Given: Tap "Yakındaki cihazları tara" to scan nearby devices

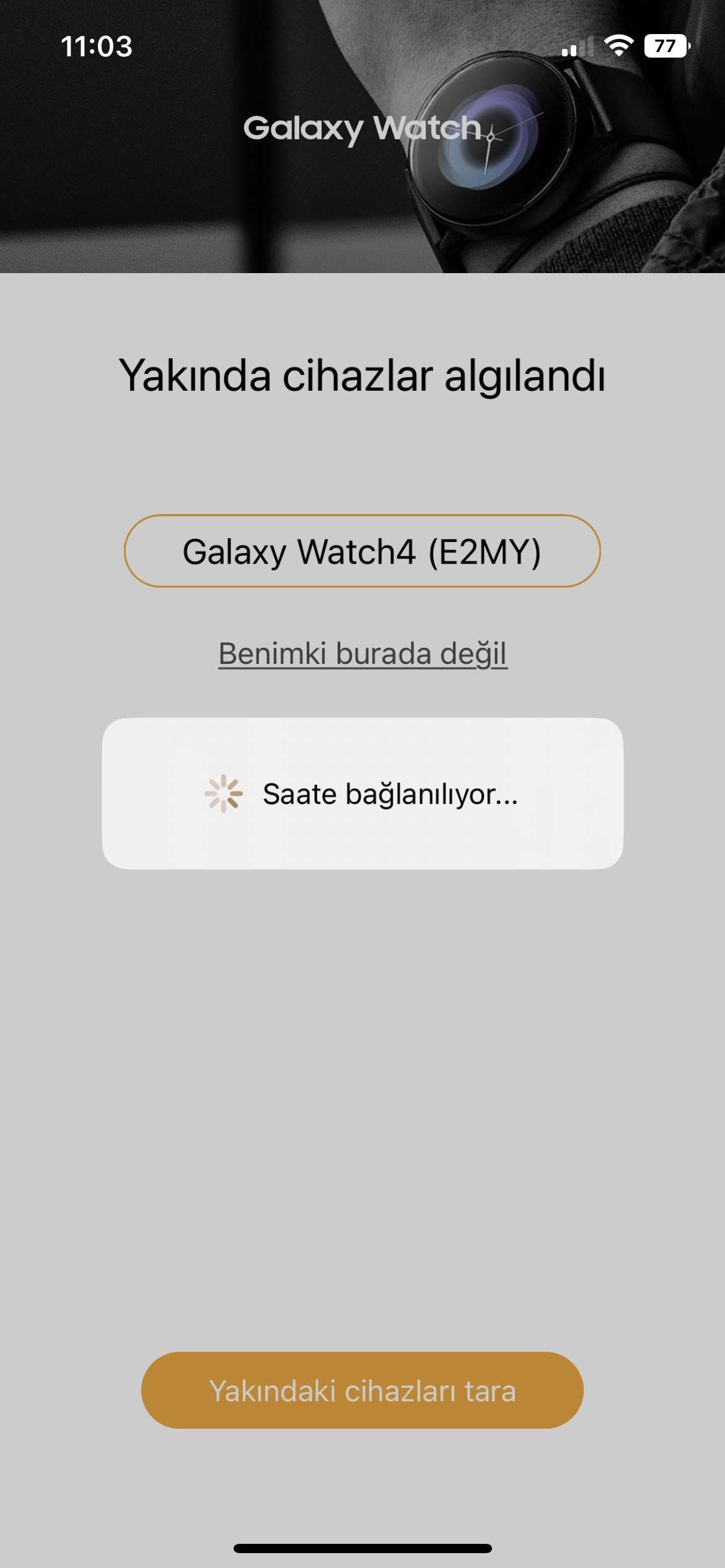Looking at the screenshot, I should point(362,1390).
